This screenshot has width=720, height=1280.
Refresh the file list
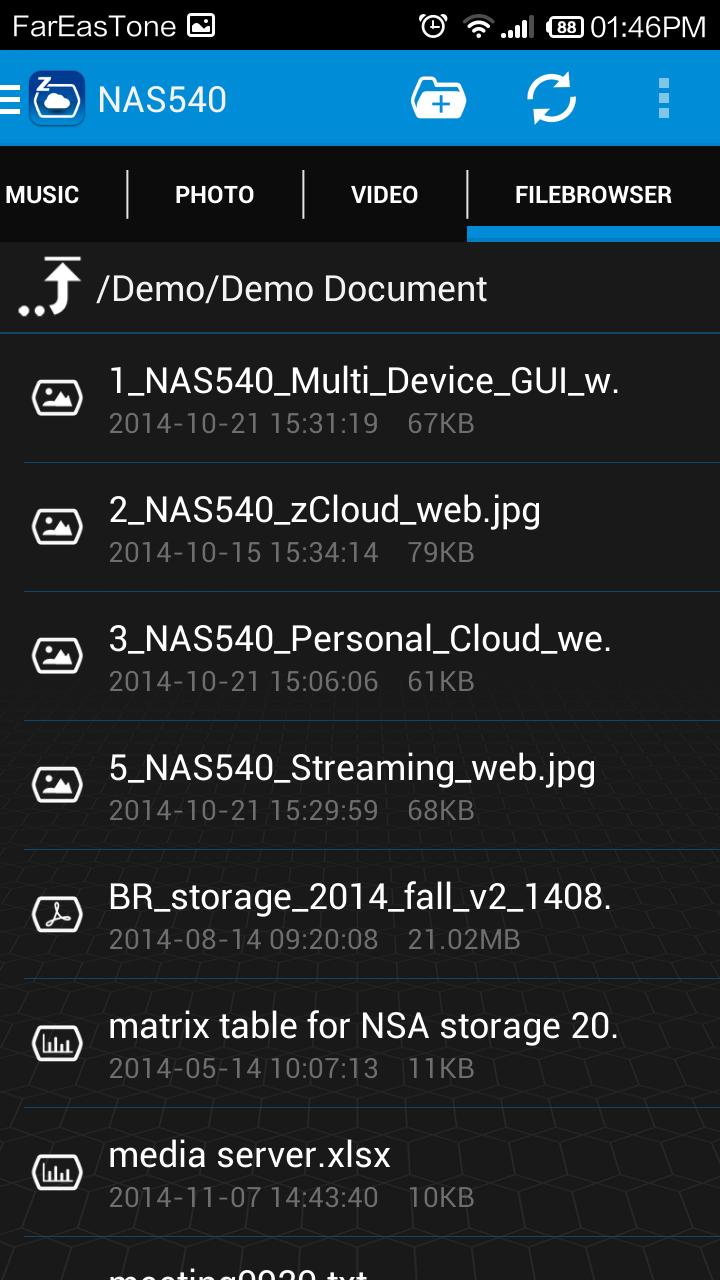(548, 97)
